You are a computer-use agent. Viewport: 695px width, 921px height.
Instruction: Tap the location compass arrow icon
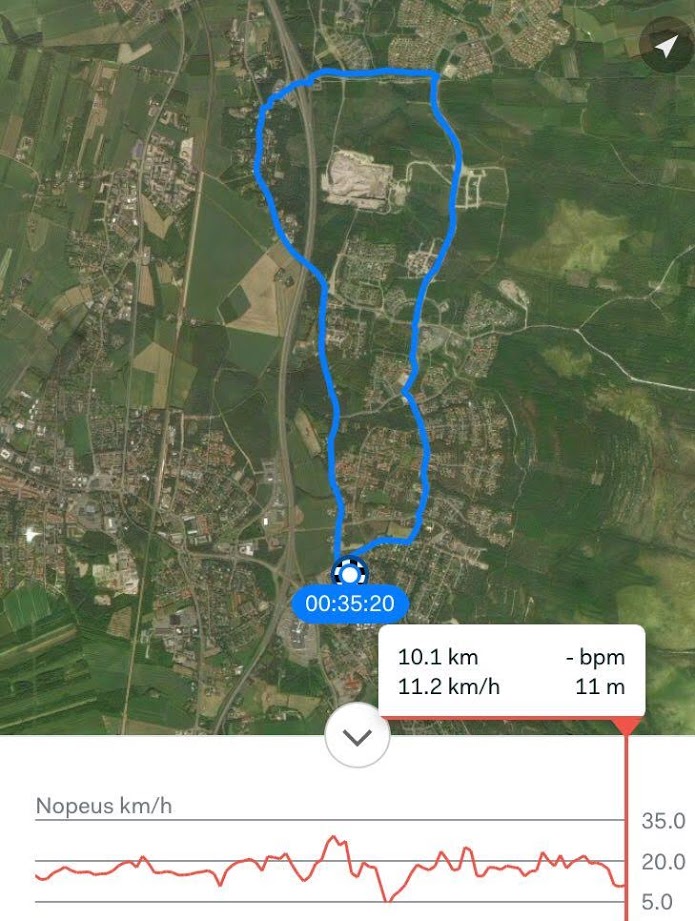tap(665, 46)
